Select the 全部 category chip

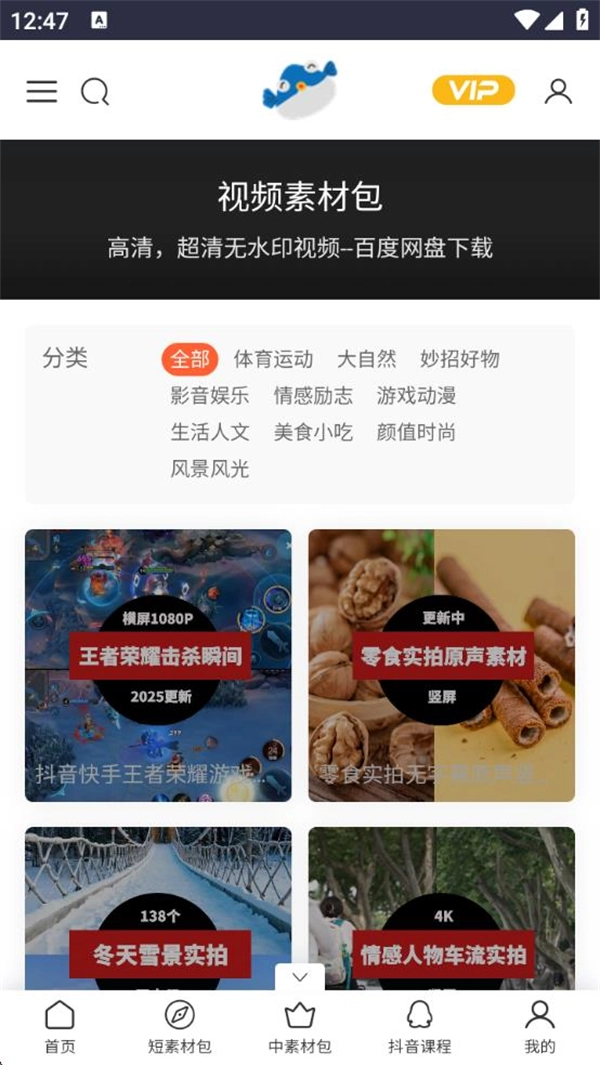(189, 359)
